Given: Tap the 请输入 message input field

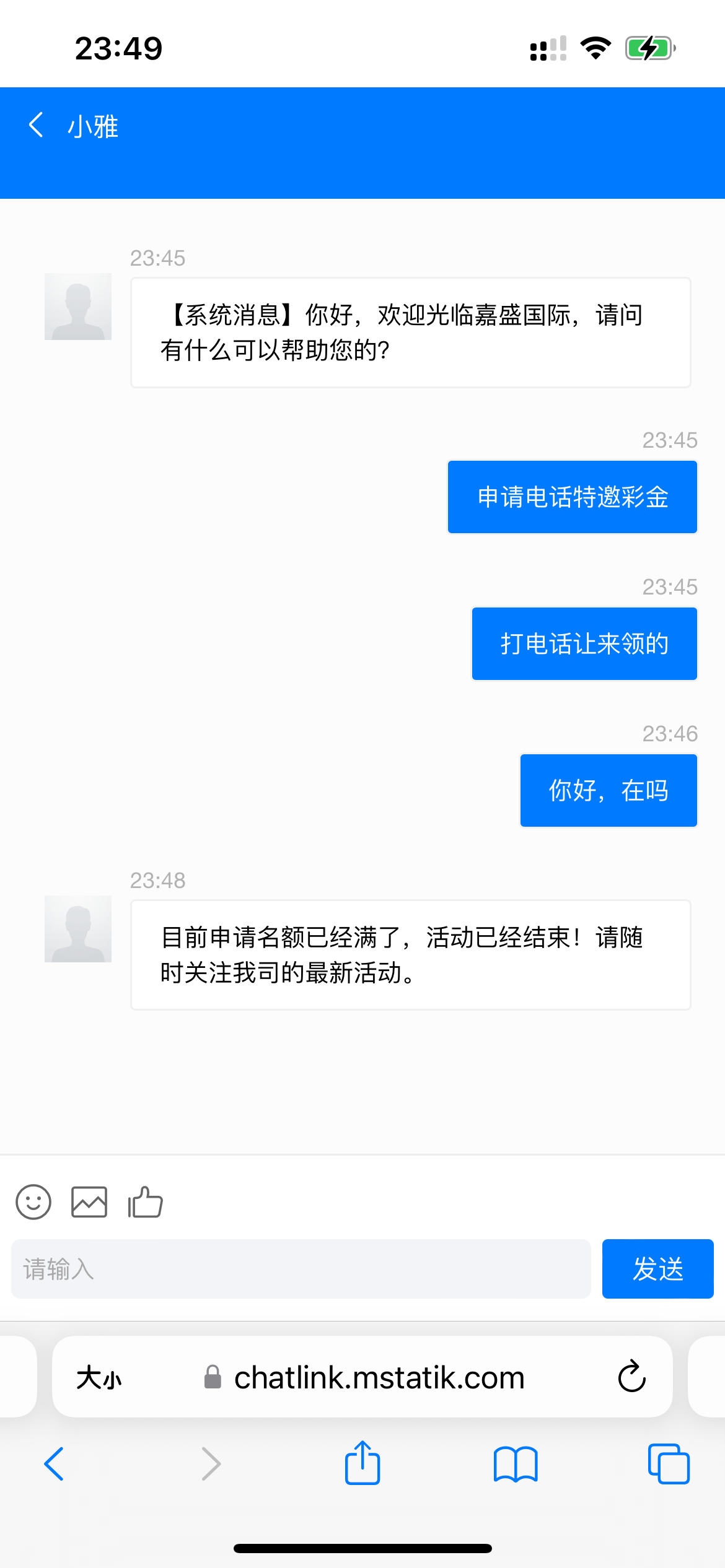Looking at the screenshot, I should point(302,1268).
